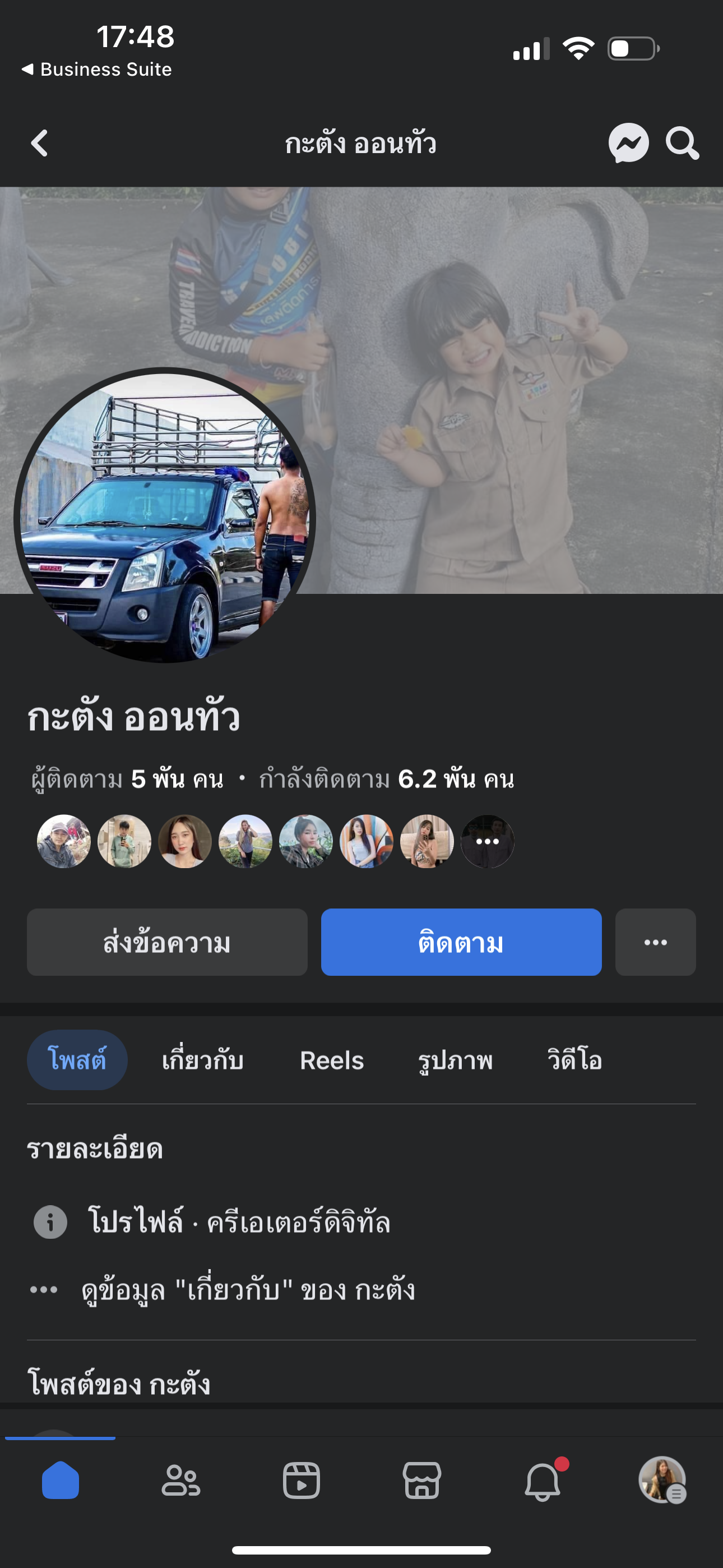Go back using the top-left arrow
723x1568 pixels.
coord(40,144)
